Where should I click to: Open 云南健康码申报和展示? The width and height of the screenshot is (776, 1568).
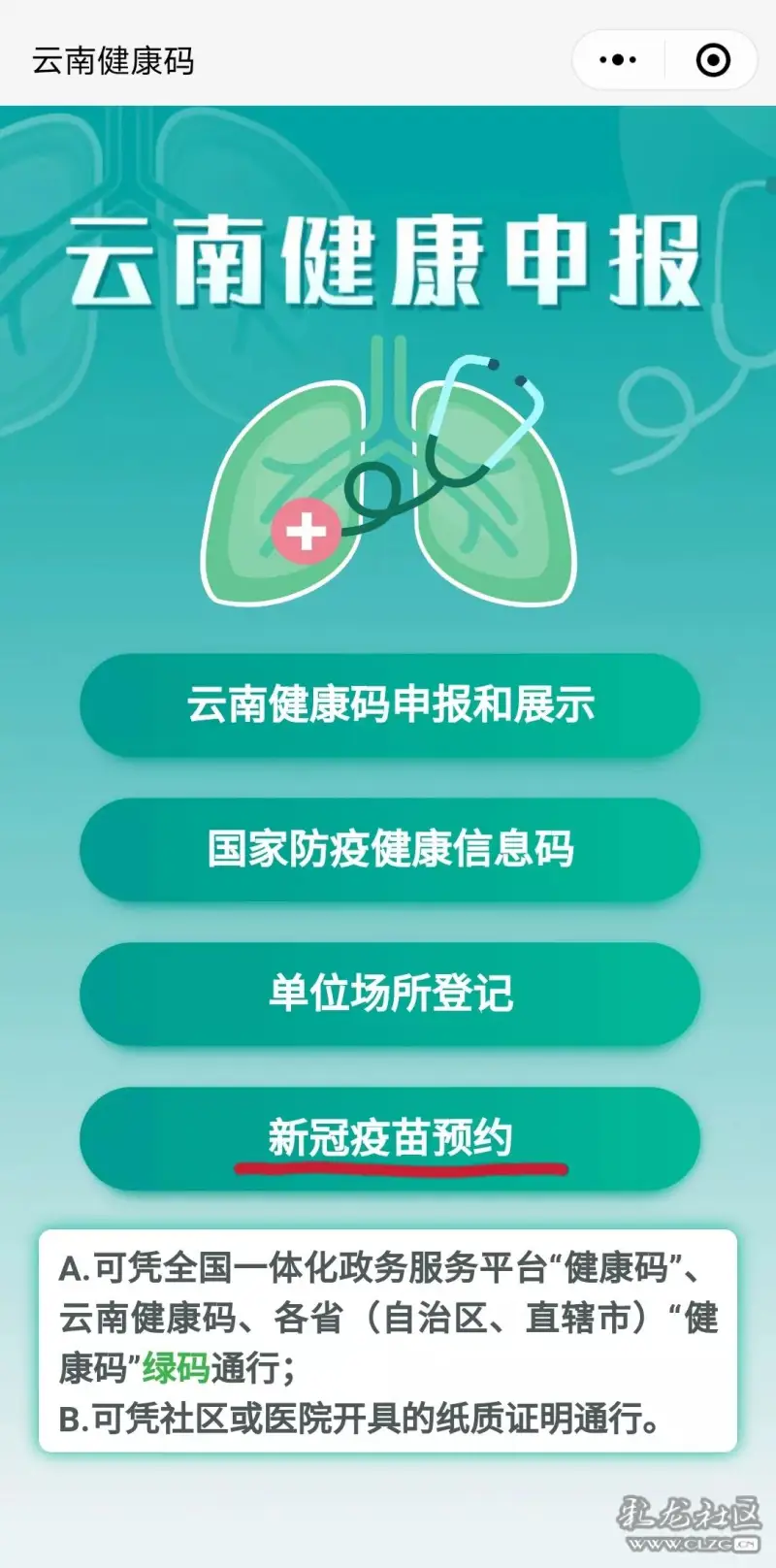click(390, 705)
